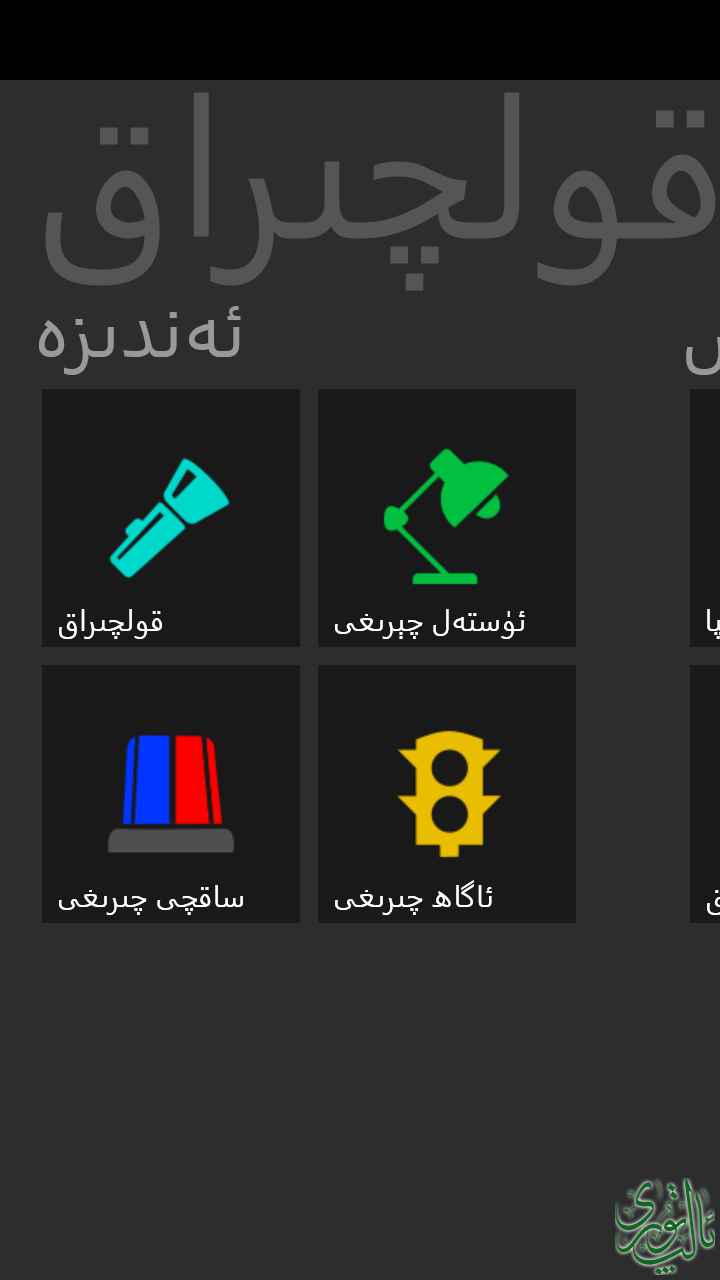Open the قولچىراق flashlight tile
Image resolution: width=720 pixels, height=1280 pixels.
171,518
